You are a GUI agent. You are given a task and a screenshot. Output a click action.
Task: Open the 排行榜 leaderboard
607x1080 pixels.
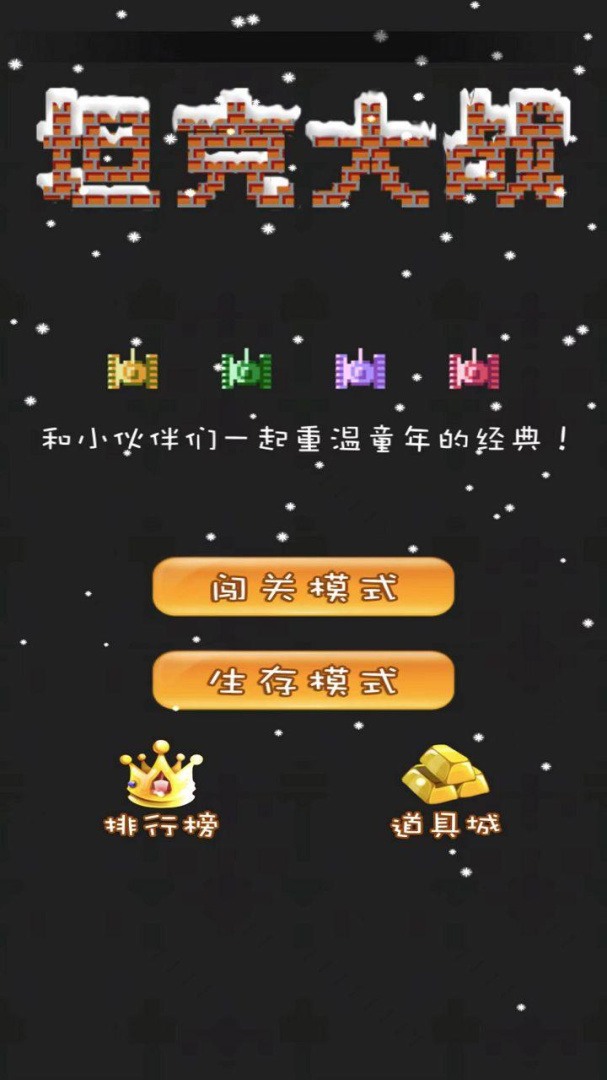point(161,789)
